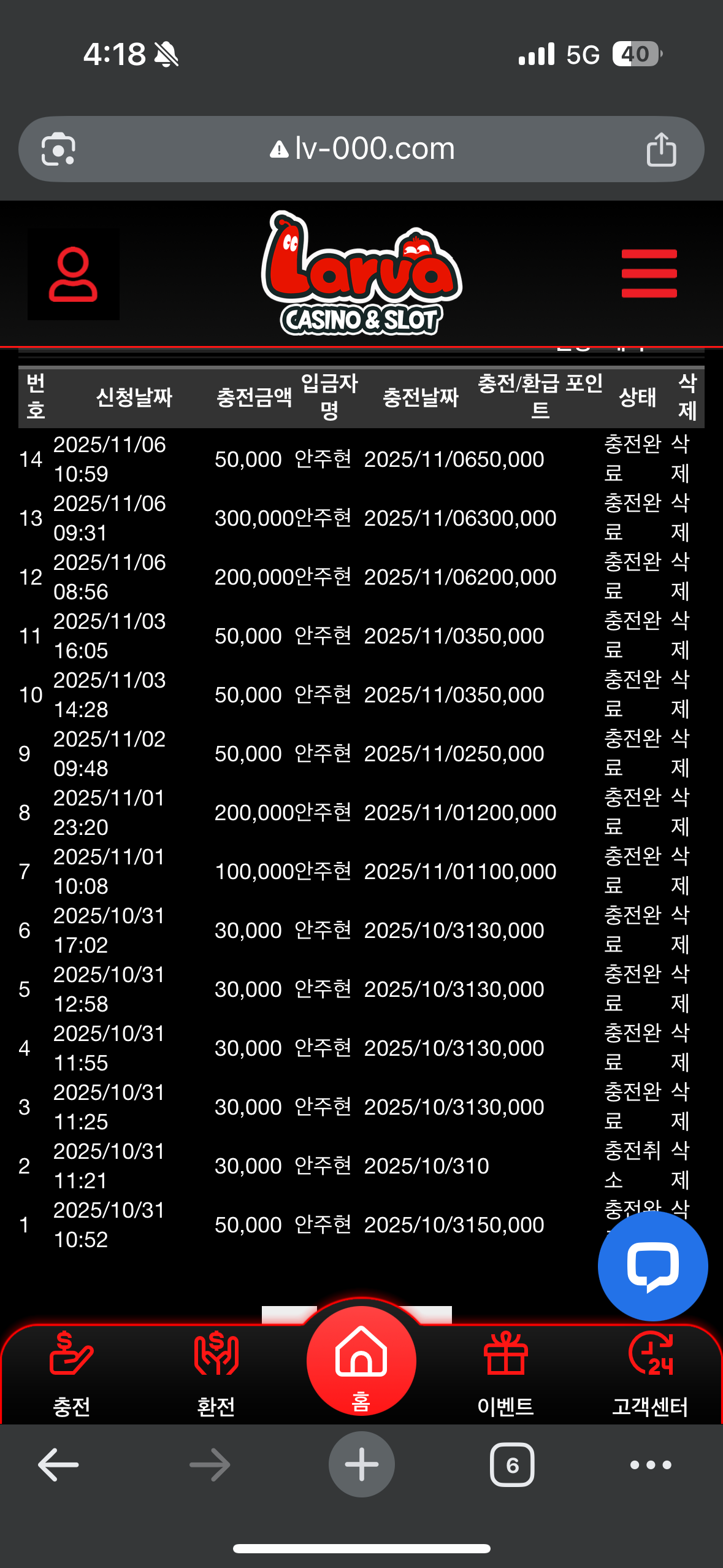
Task: Open the browser's three-dot menu
Action: [x=651, y=1465]
